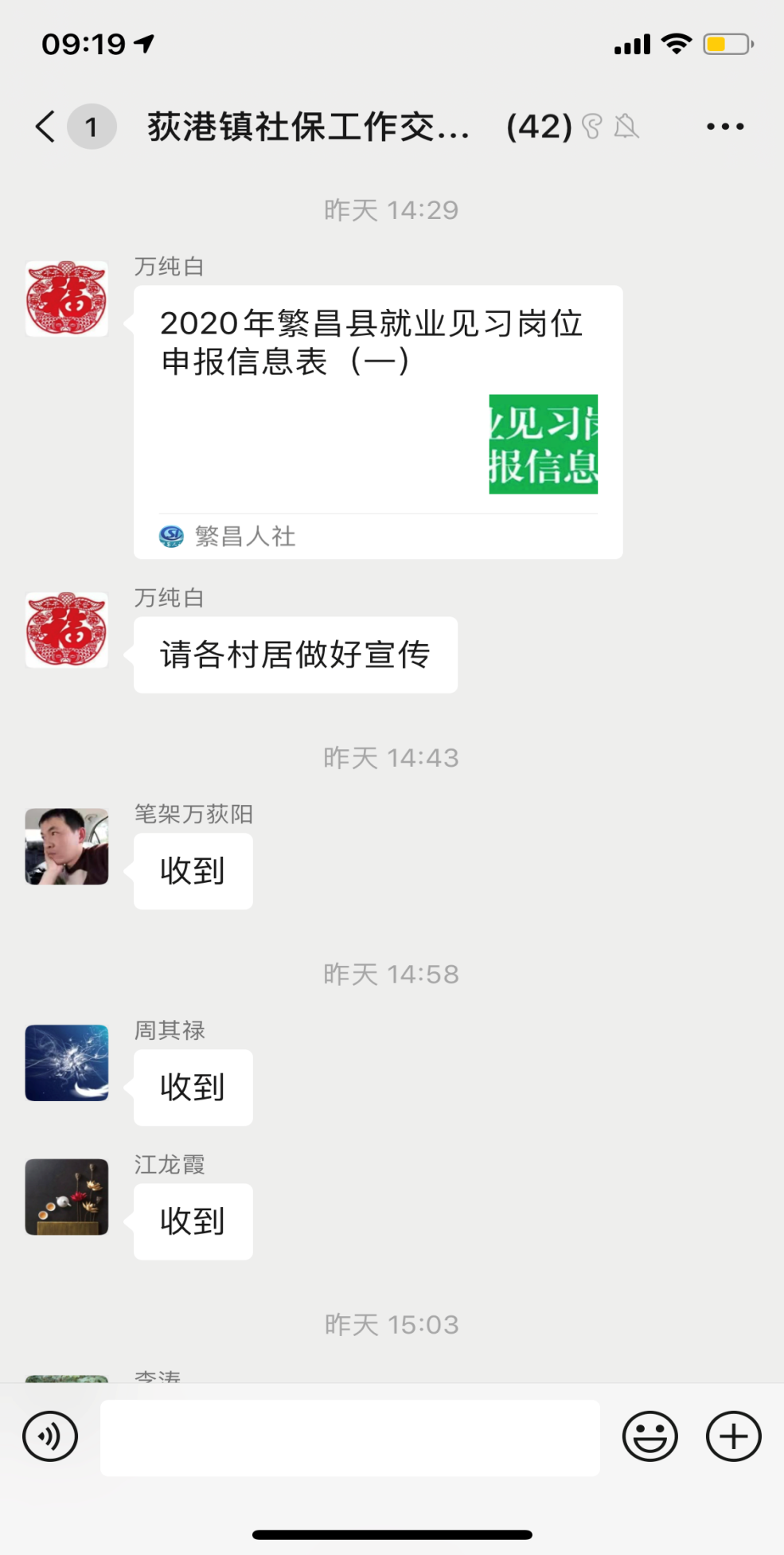
Task: Open the group chat overflow menu
Action: 724,127
